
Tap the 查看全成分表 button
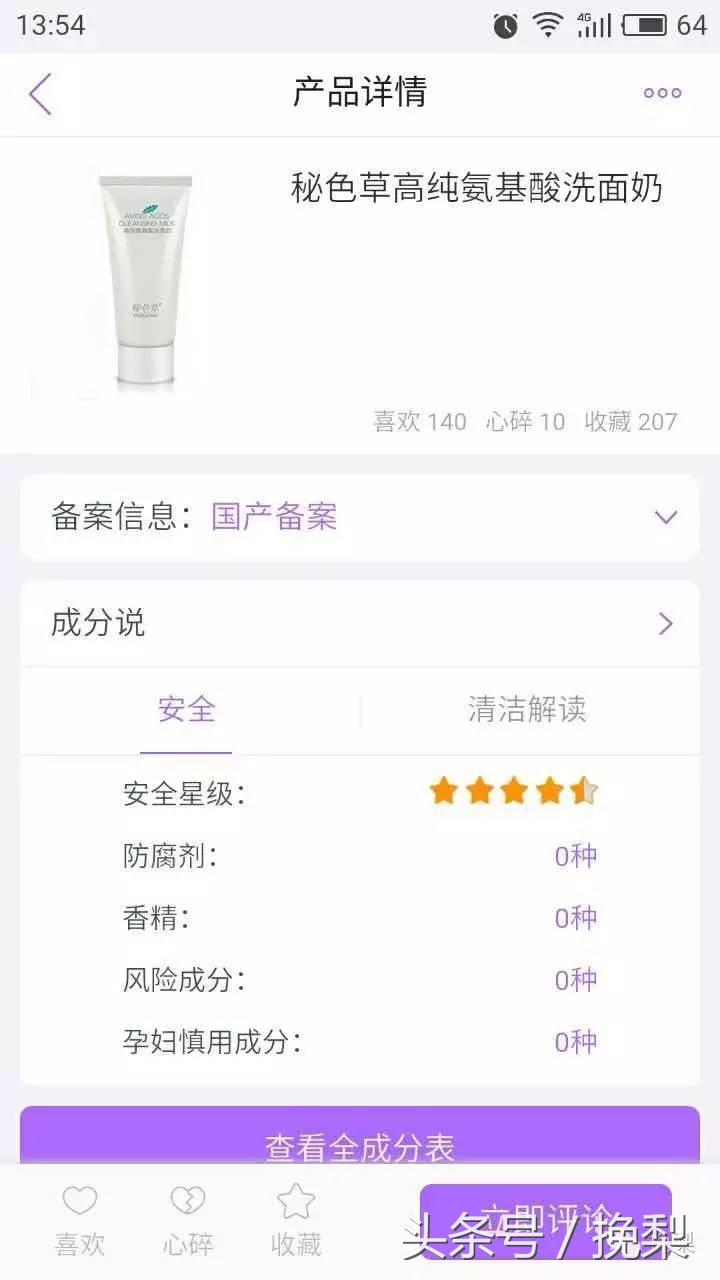tap(358, 1139)
